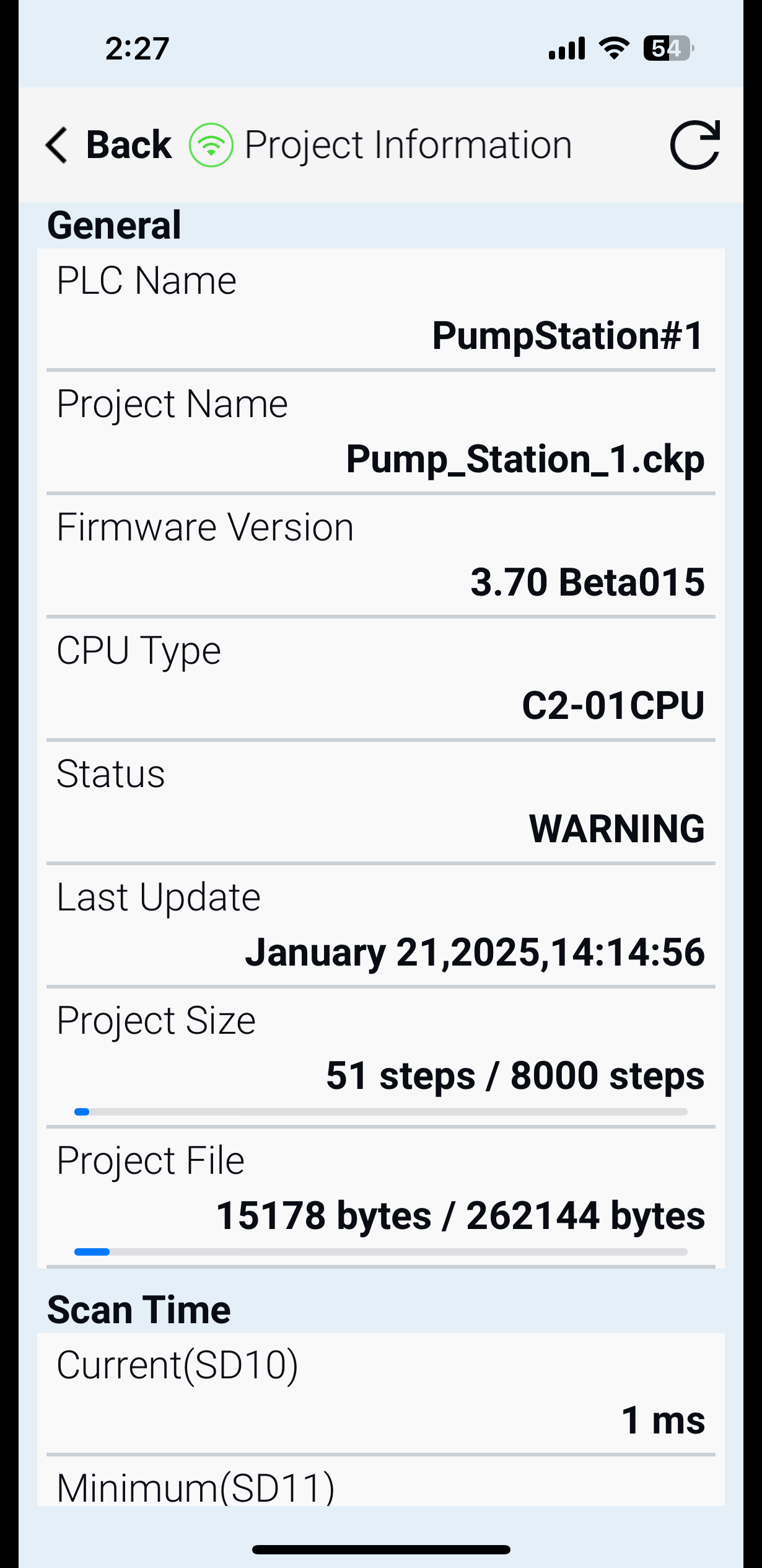Tap the Firmware Version entry 3.70 Beta015
The height and width of the screenshot is (1568, 762).
click(x=381, y=553)
